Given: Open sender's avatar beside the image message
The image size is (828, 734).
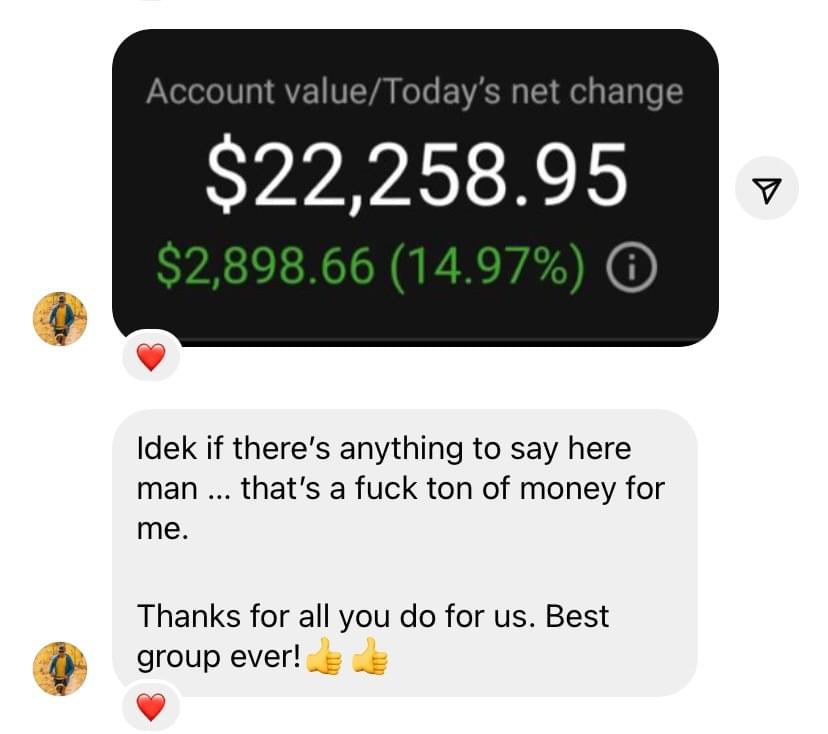Looking at the screenshot, I should [x=61, y=319].
